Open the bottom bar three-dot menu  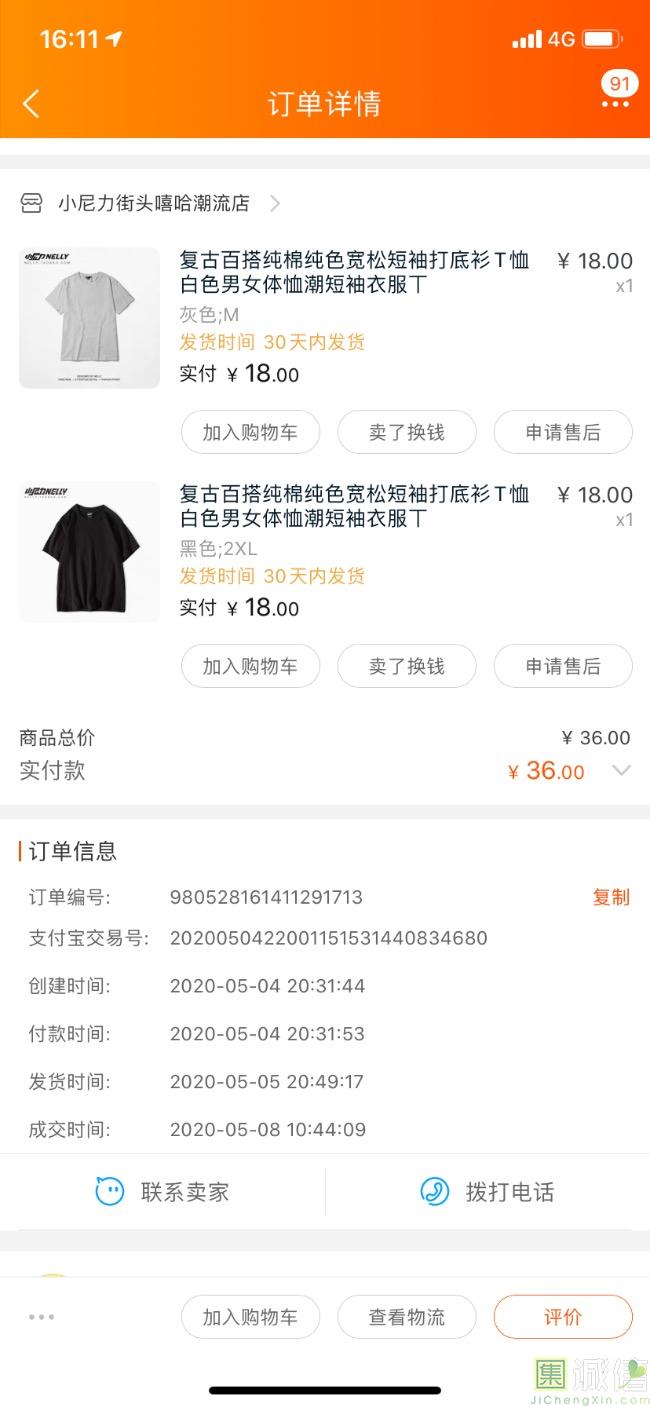[x=42, y=1317]
